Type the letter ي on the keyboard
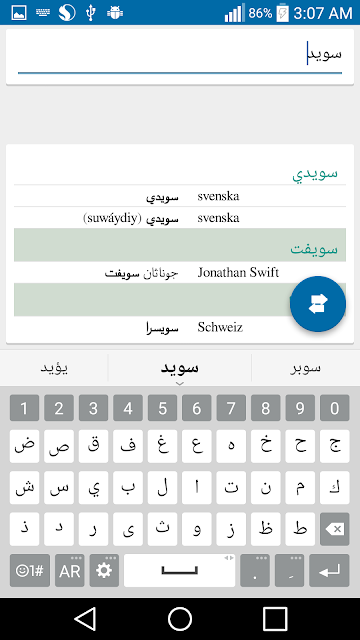 (93, 488)
